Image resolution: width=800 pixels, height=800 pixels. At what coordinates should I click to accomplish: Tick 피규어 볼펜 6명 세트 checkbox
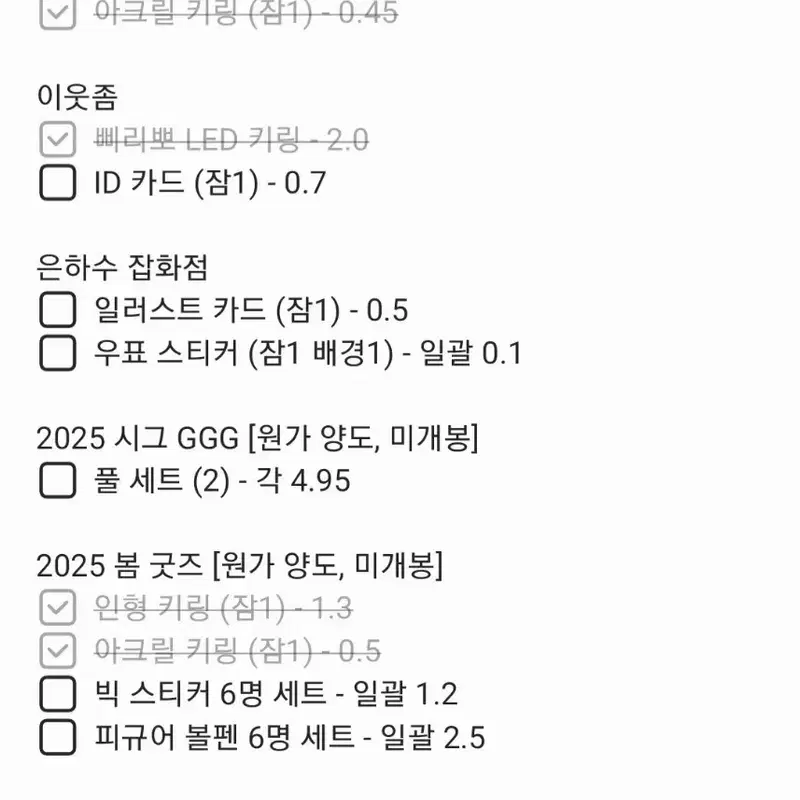pos(58,737)
